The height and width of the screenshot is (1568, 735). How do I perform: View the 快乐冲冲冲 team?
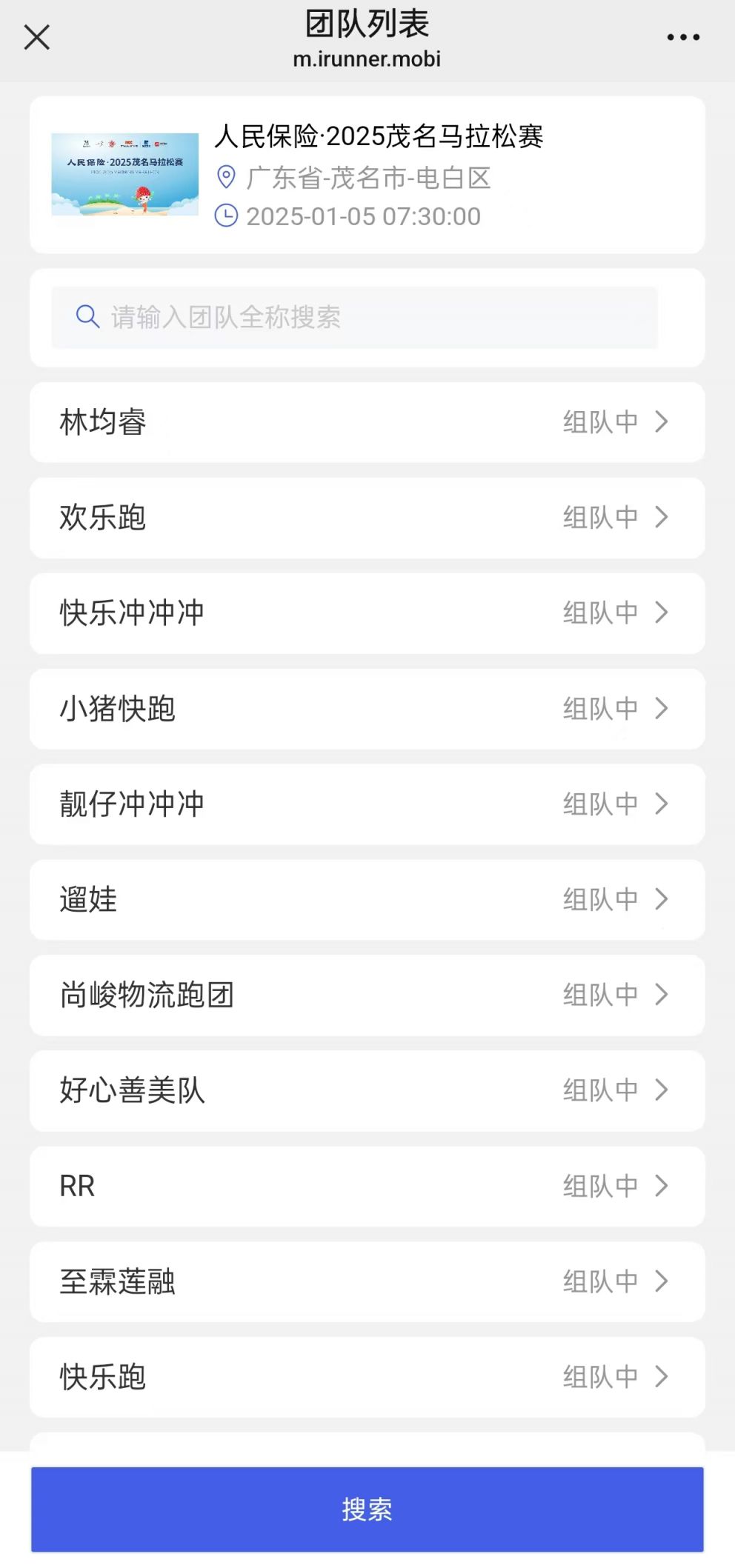click(367, 613)
